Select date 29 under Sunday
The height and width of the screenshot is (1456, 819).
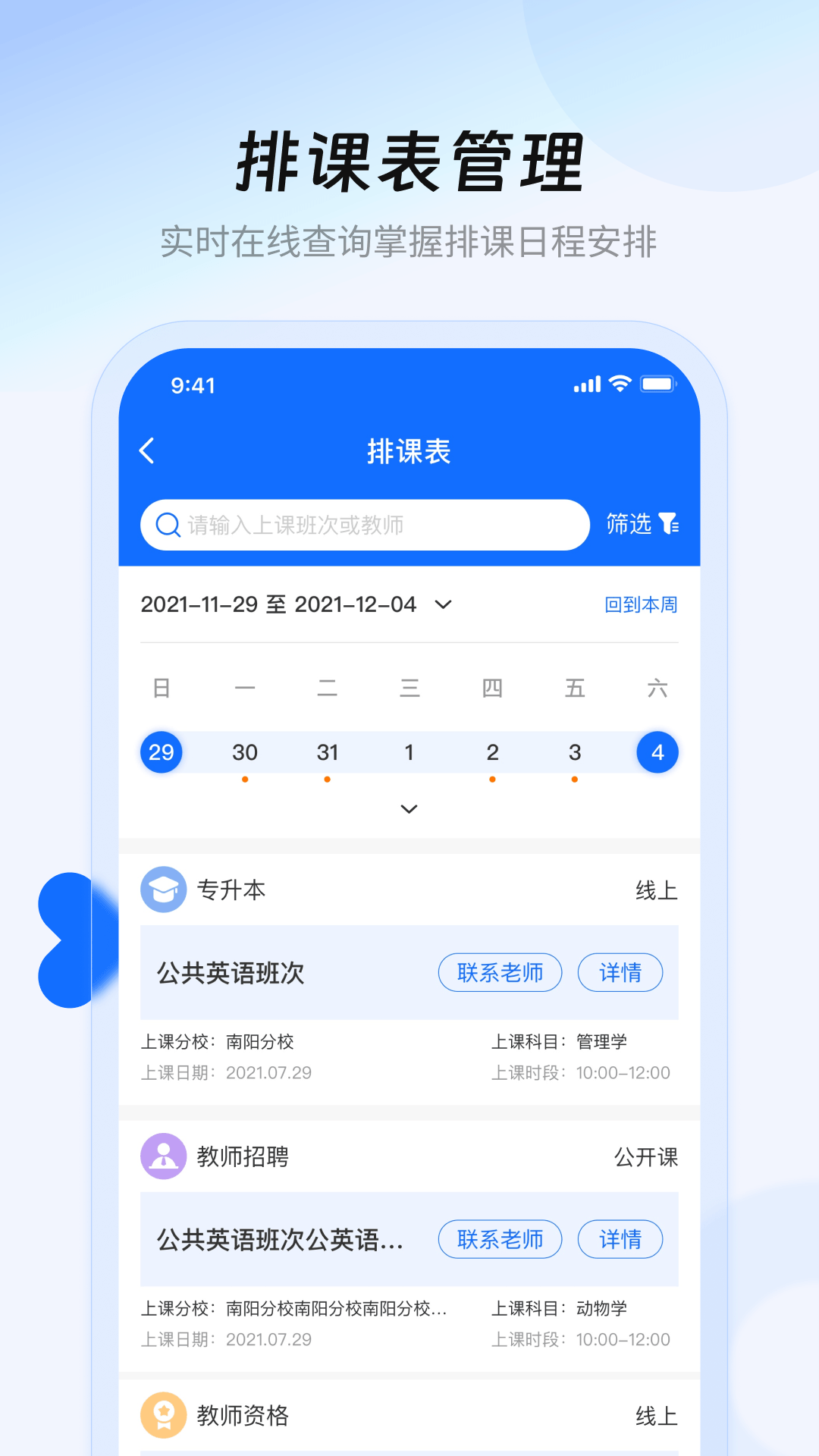[x=161, y=752]
